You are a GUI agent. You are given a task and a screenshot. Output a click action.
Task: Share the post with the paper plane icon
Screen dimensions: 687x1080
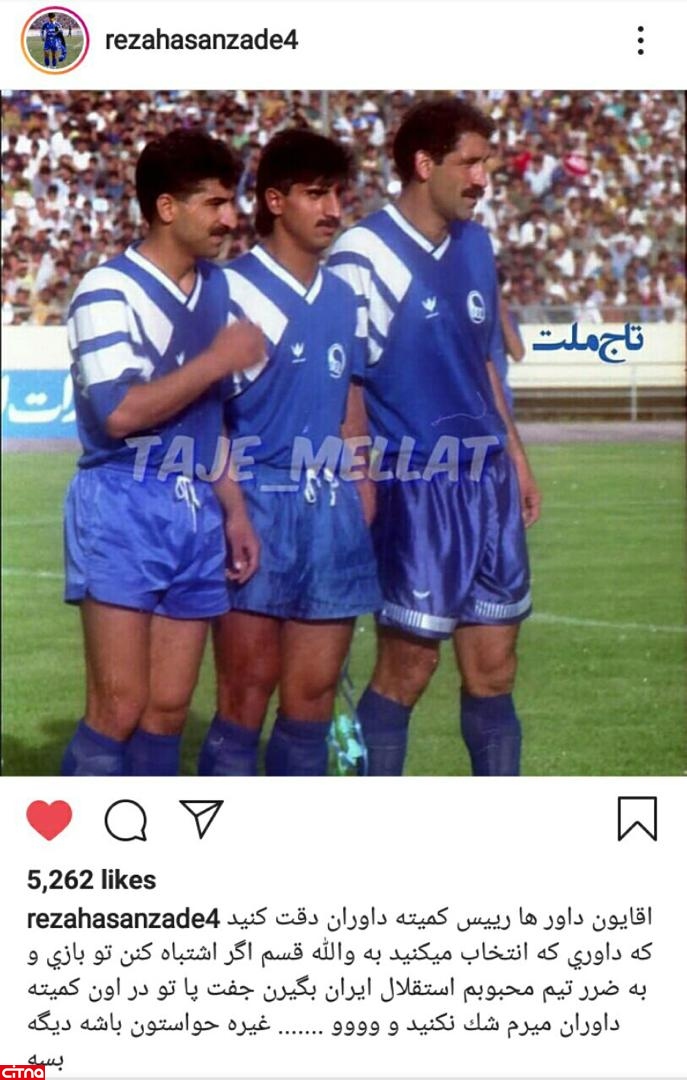pyautogui.click(x=201, y=818)
